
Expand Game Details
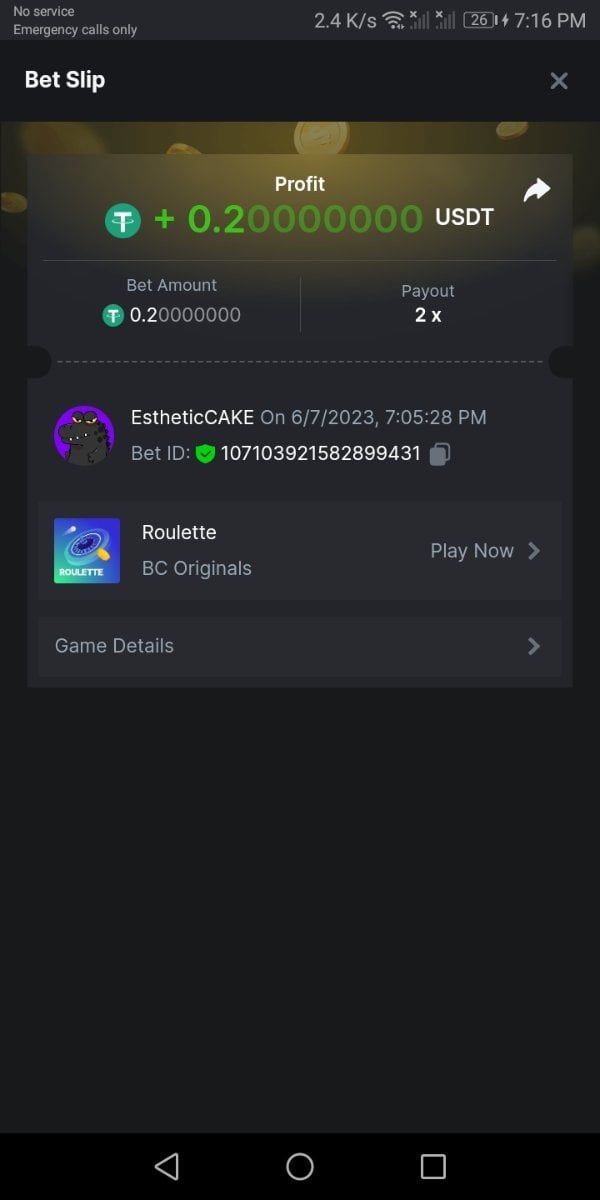[x=299, y=646]
